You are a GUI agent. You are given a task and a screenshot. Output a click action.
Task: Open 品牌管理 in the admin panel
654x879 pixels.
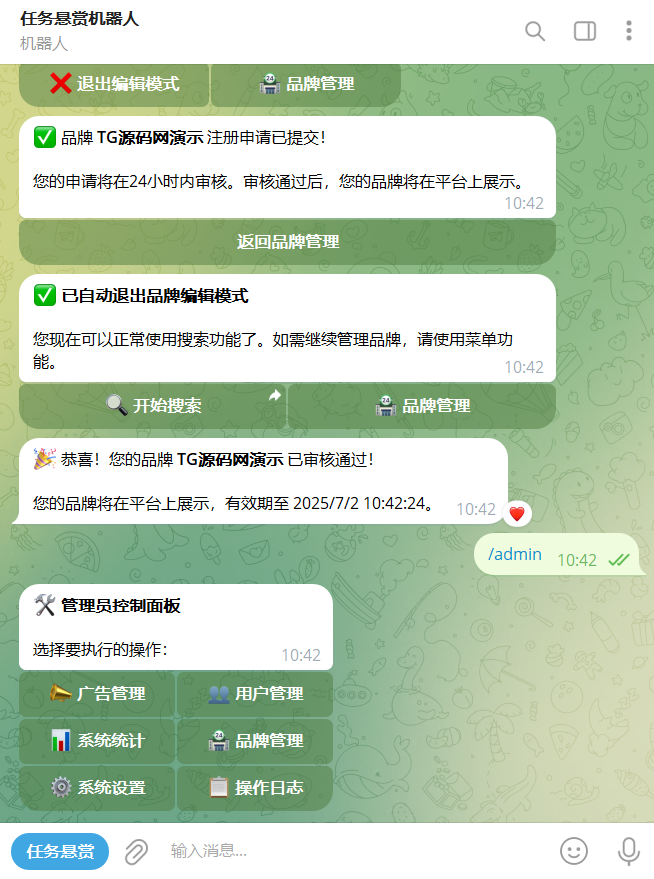point(255,741)
